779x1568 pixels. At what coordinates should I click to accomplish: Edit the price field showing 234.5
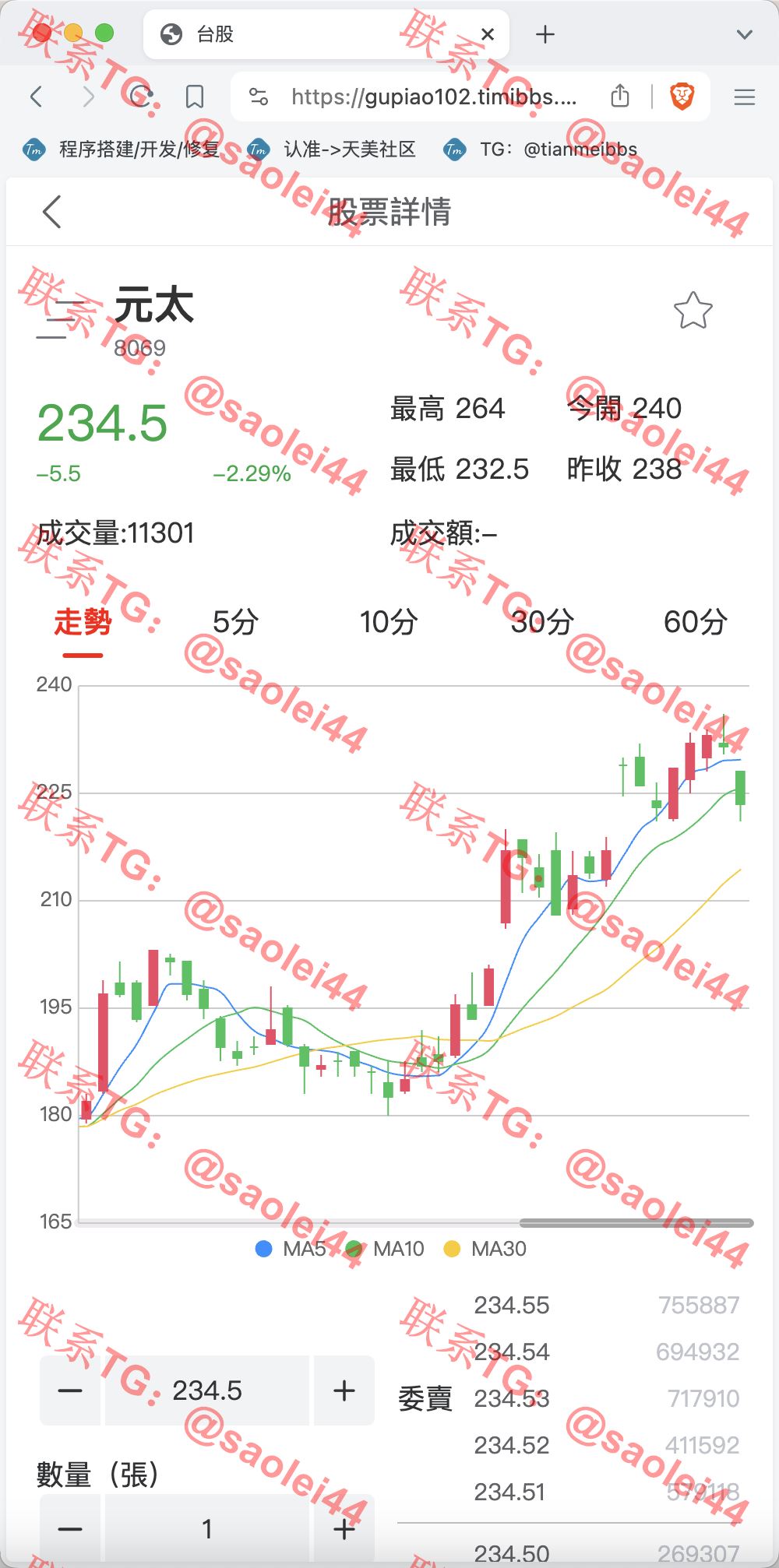point(207,1390)
